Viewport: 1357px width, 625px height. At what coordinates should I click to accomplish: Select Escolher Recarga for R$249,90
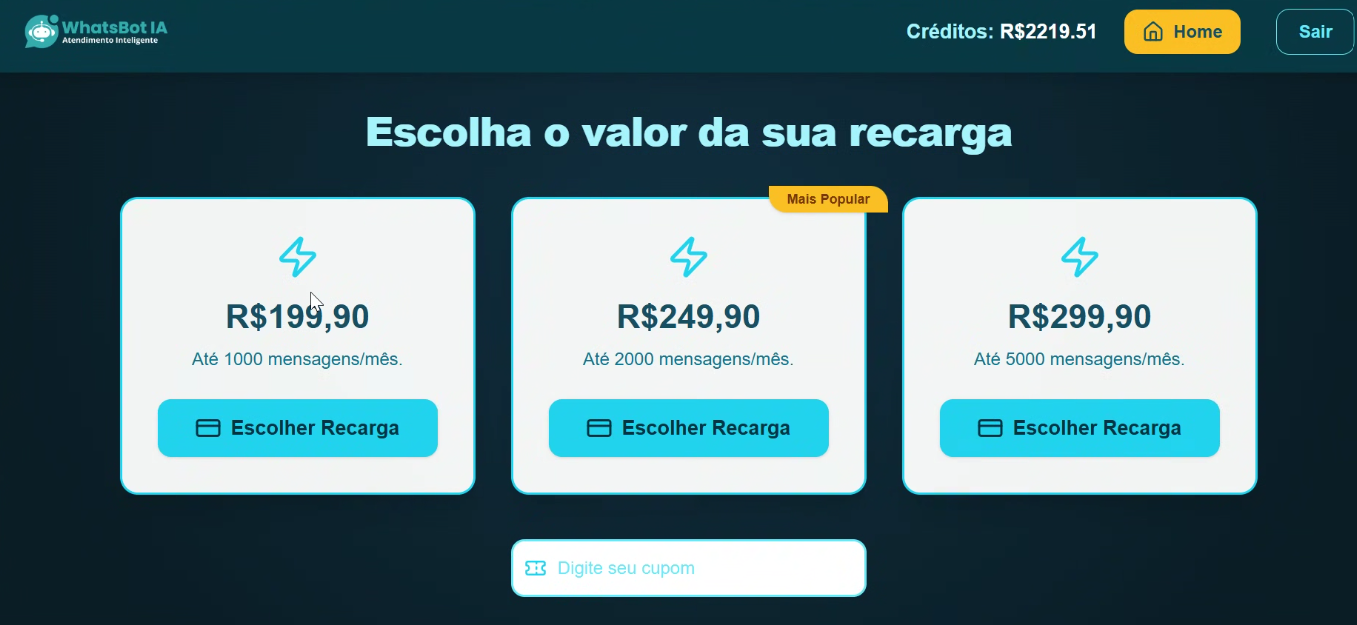[x=688, y=428]
